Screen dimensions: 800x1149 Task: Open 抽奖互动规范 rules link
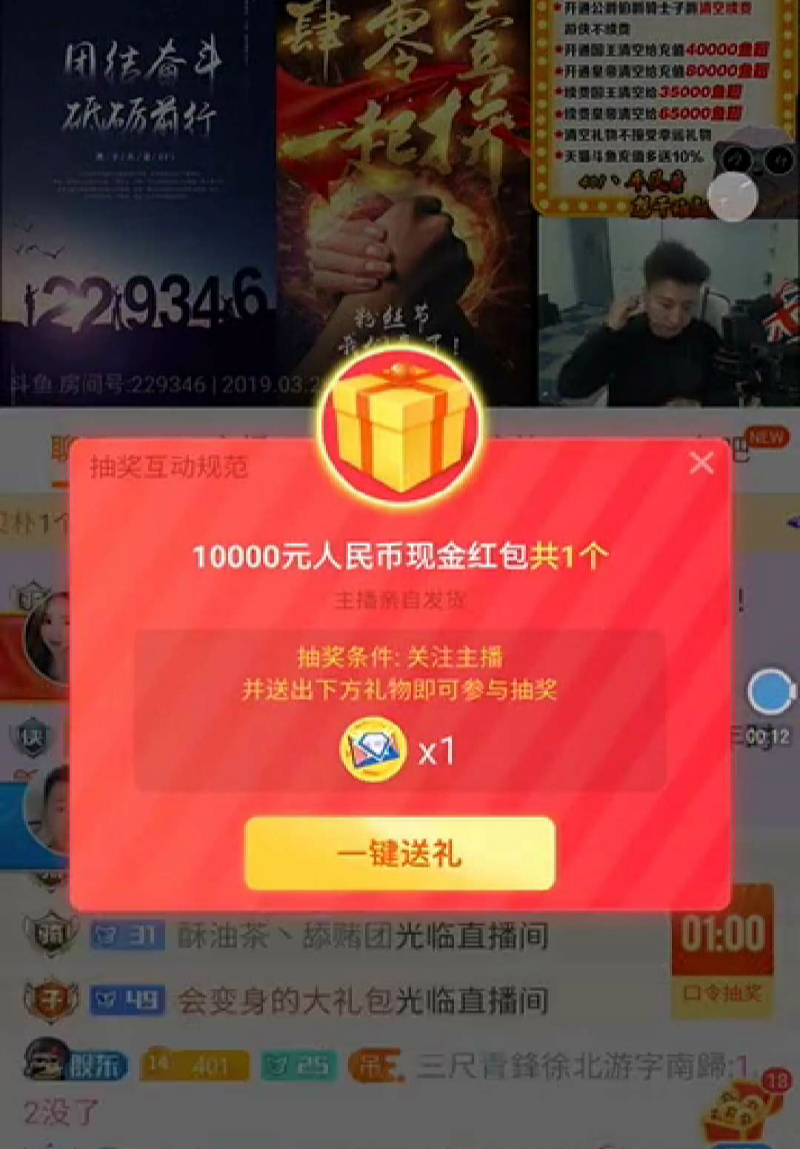click(x=168, y=467)
